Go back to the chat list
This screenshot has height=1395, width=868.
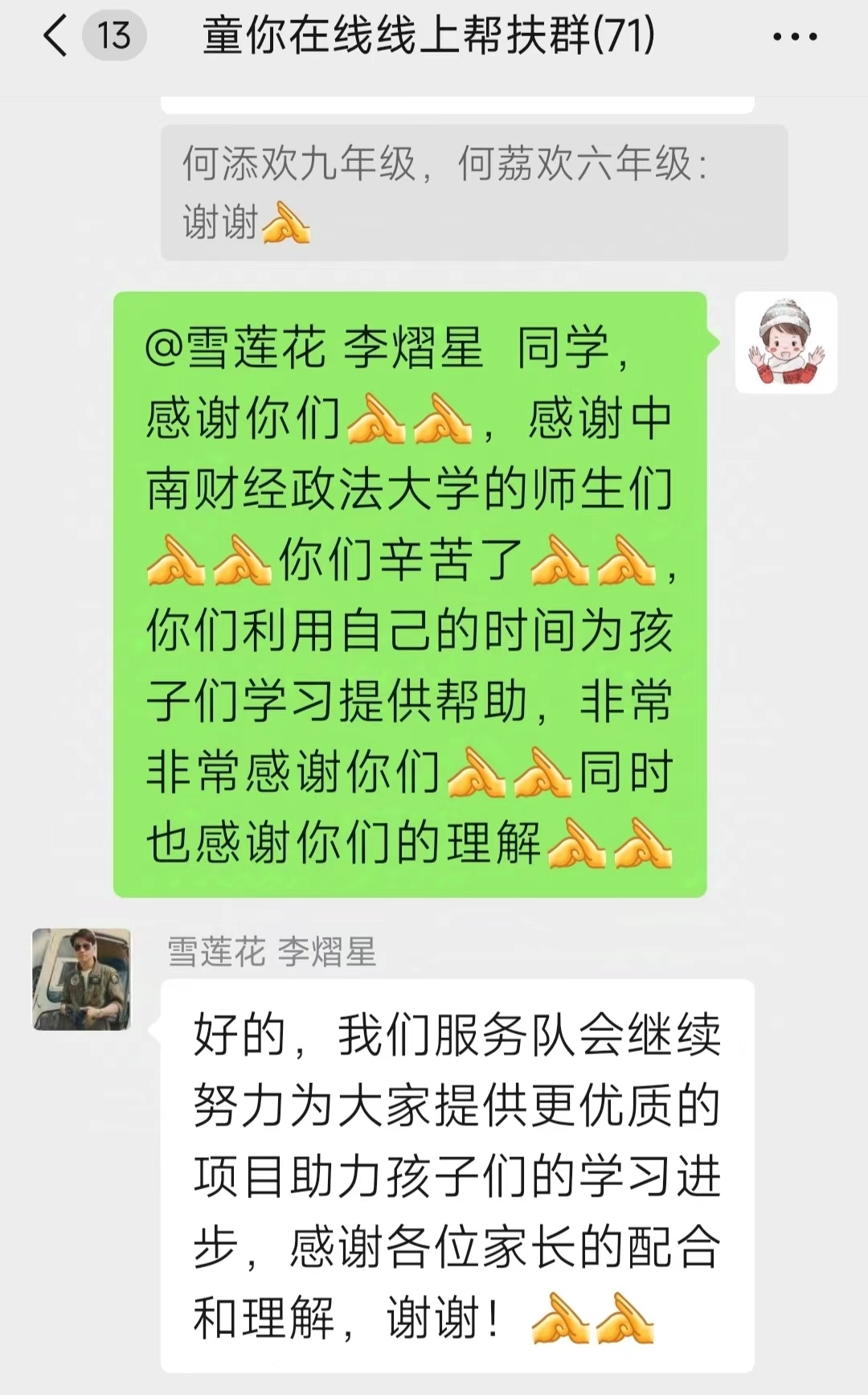click(x=56, y=37)
